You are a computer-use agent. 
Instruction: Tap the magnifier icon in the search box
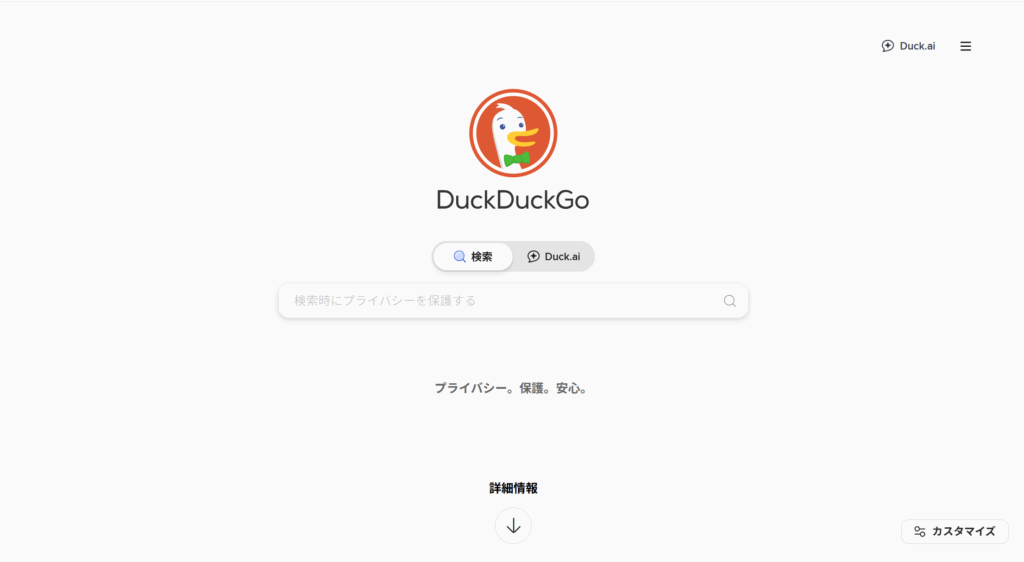(x=729, y=300)
